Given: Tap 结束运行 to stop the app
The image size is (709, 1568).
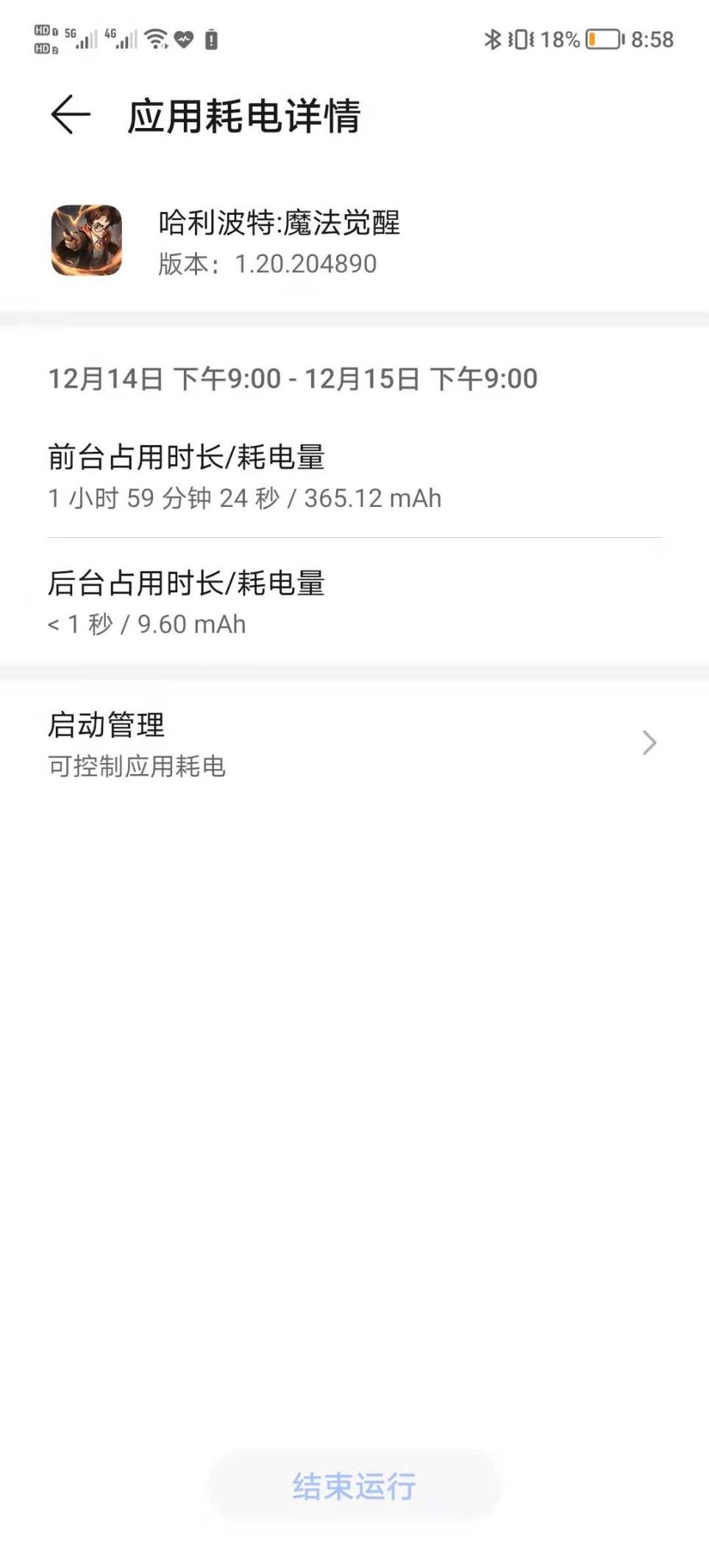Looking at the screenshot, I should [x=354, y=1486].
